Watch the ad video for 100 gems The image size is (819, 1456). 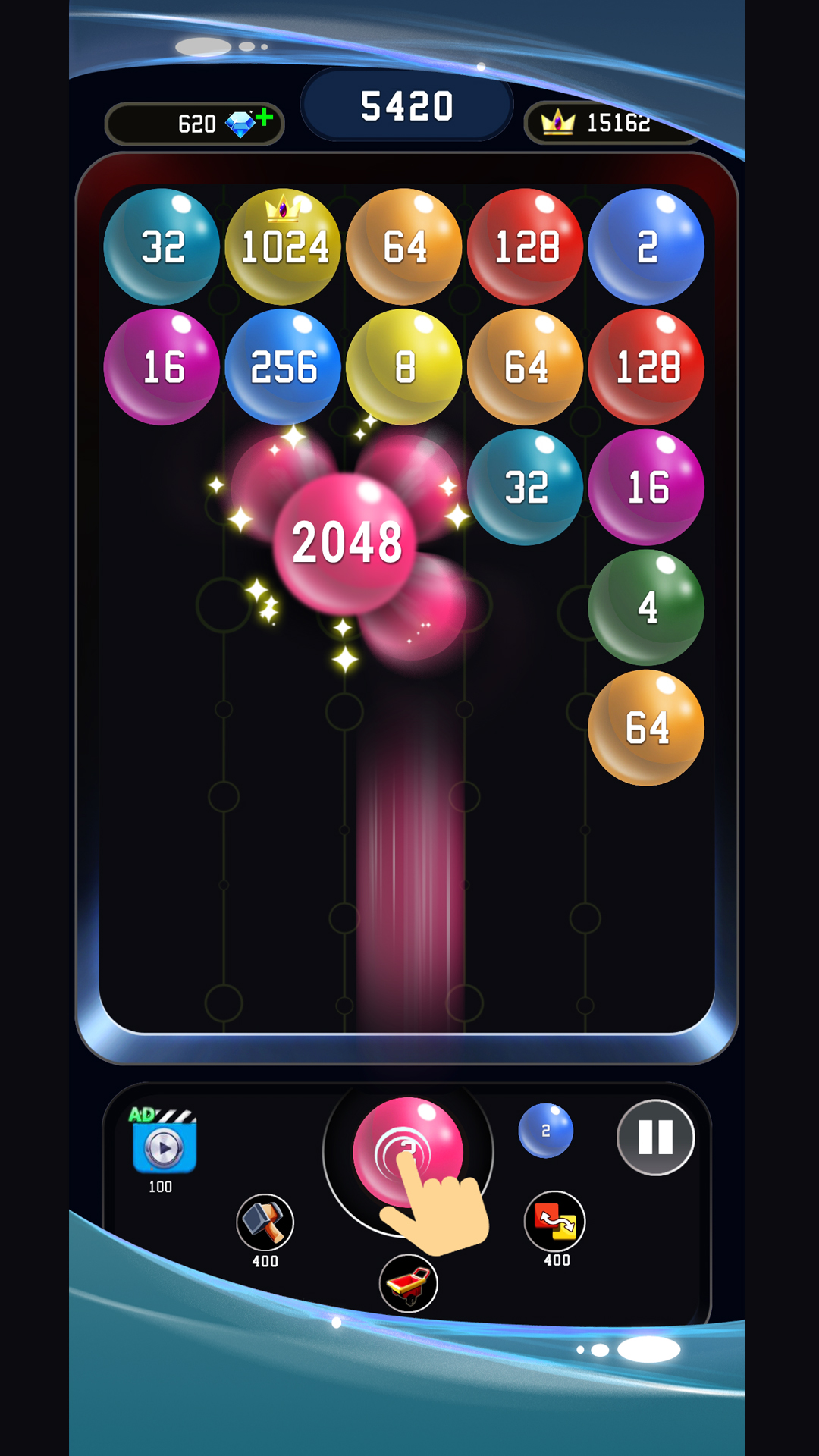click(x=164, y=1144)
